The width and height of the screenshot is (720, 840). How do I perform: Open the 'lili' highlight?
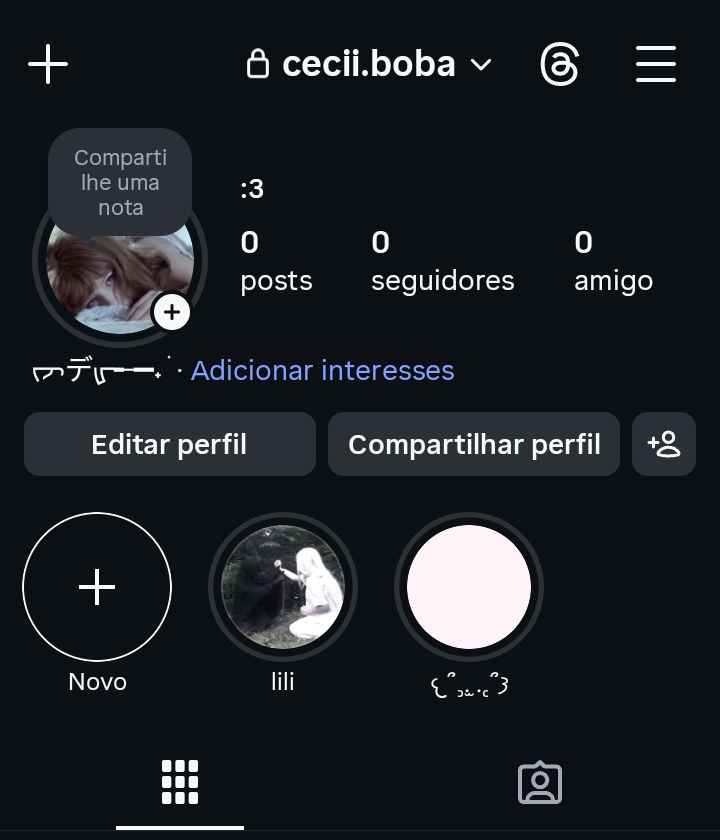click(x=283, y=587)
